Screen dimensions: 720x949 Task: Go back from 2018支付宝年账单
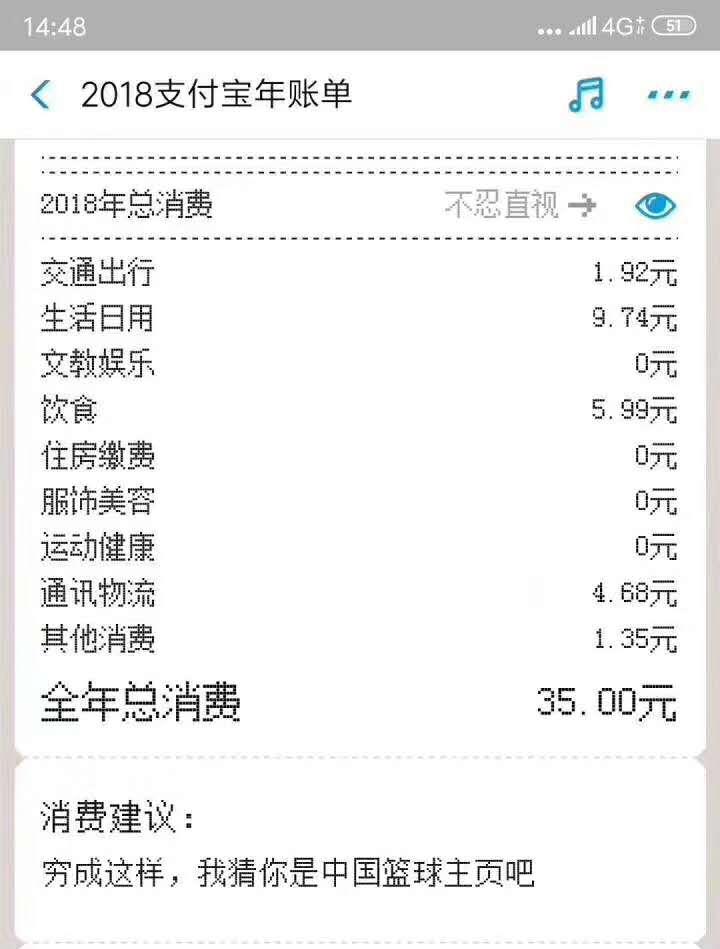[40, 95]
